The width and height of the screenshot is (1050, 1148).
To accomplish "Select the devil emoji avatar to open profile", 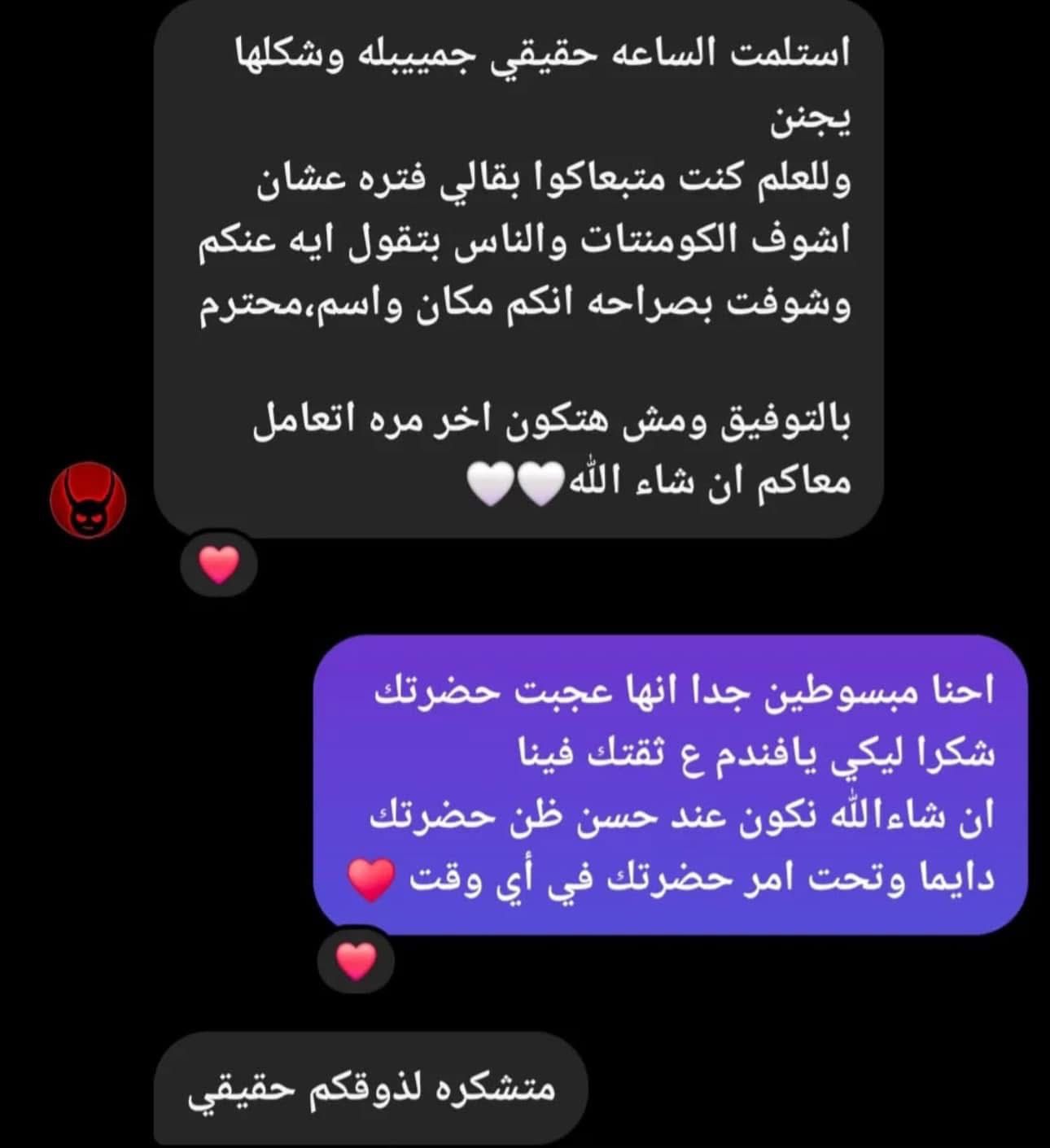I will (87, 499).
